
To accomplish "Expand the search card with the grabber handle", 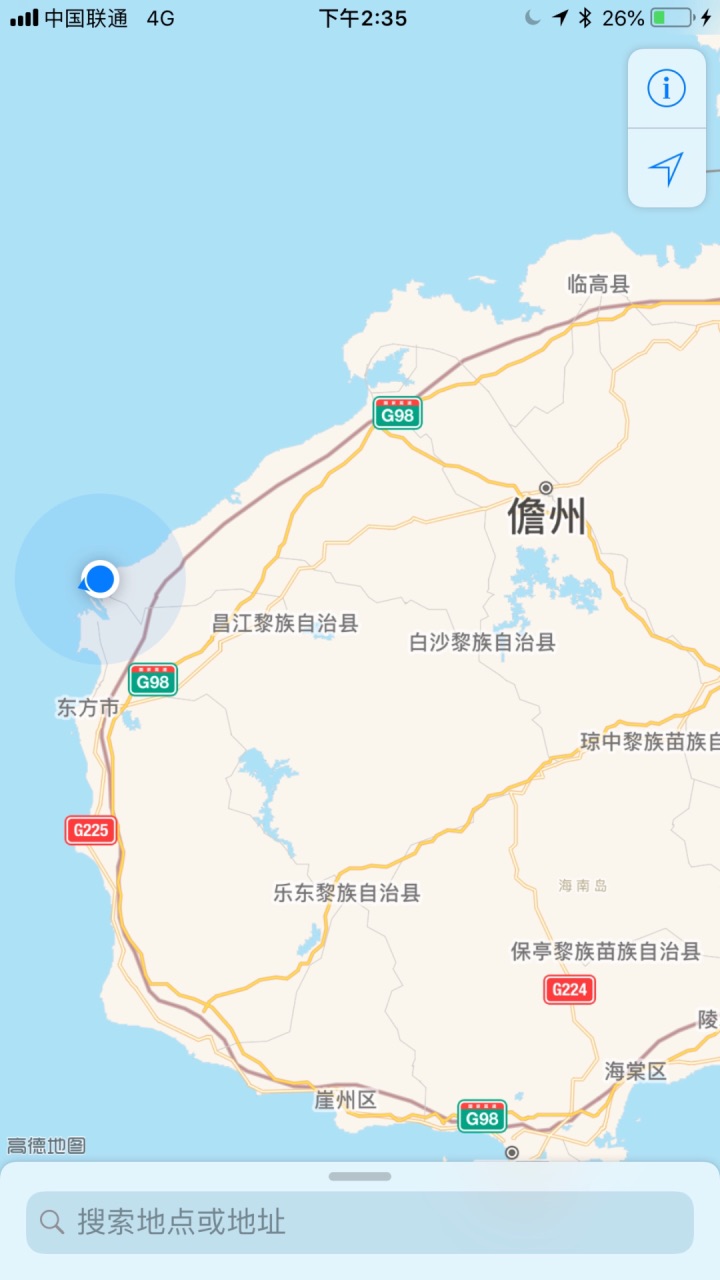I will pyautogui.click(x=360, y=1176).
